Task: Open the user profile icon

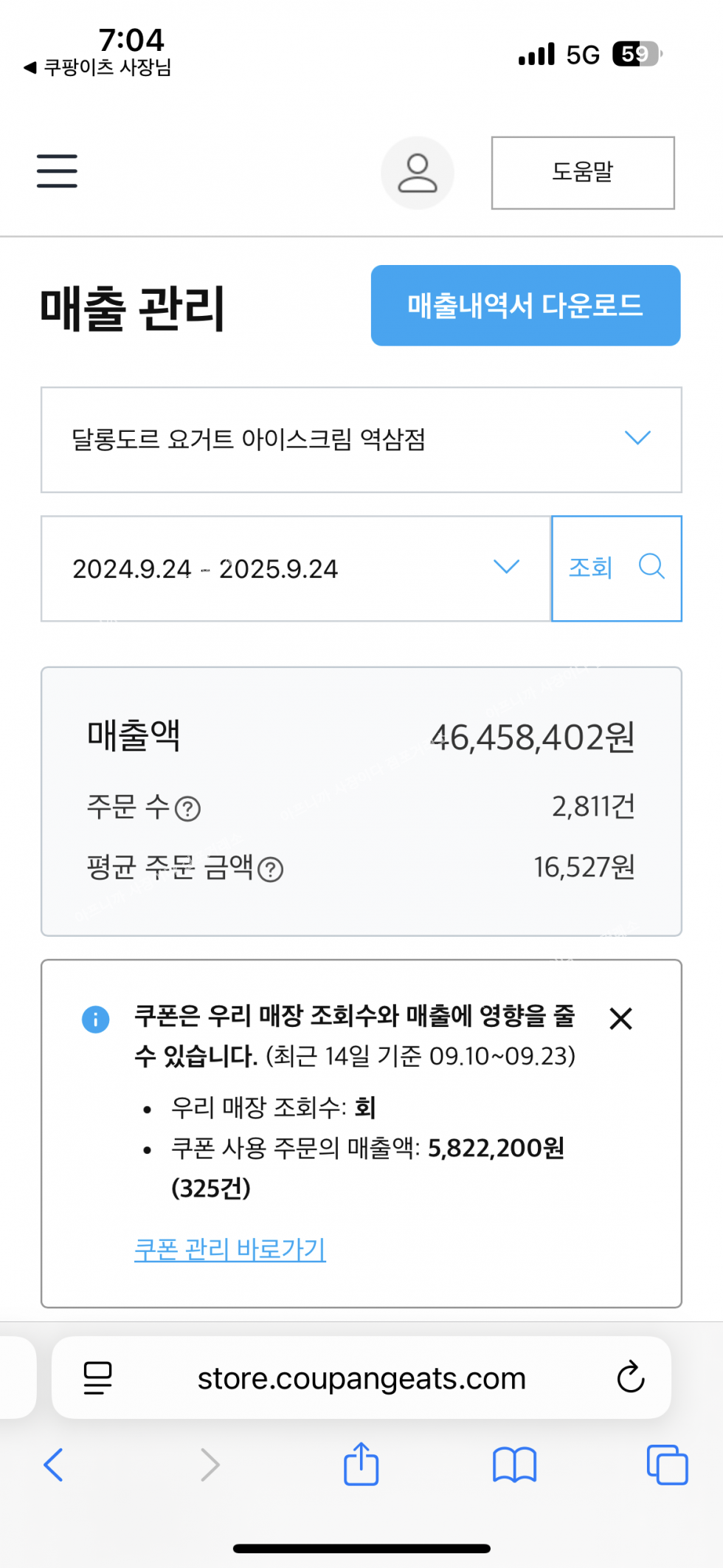Action: click(418, 173)
